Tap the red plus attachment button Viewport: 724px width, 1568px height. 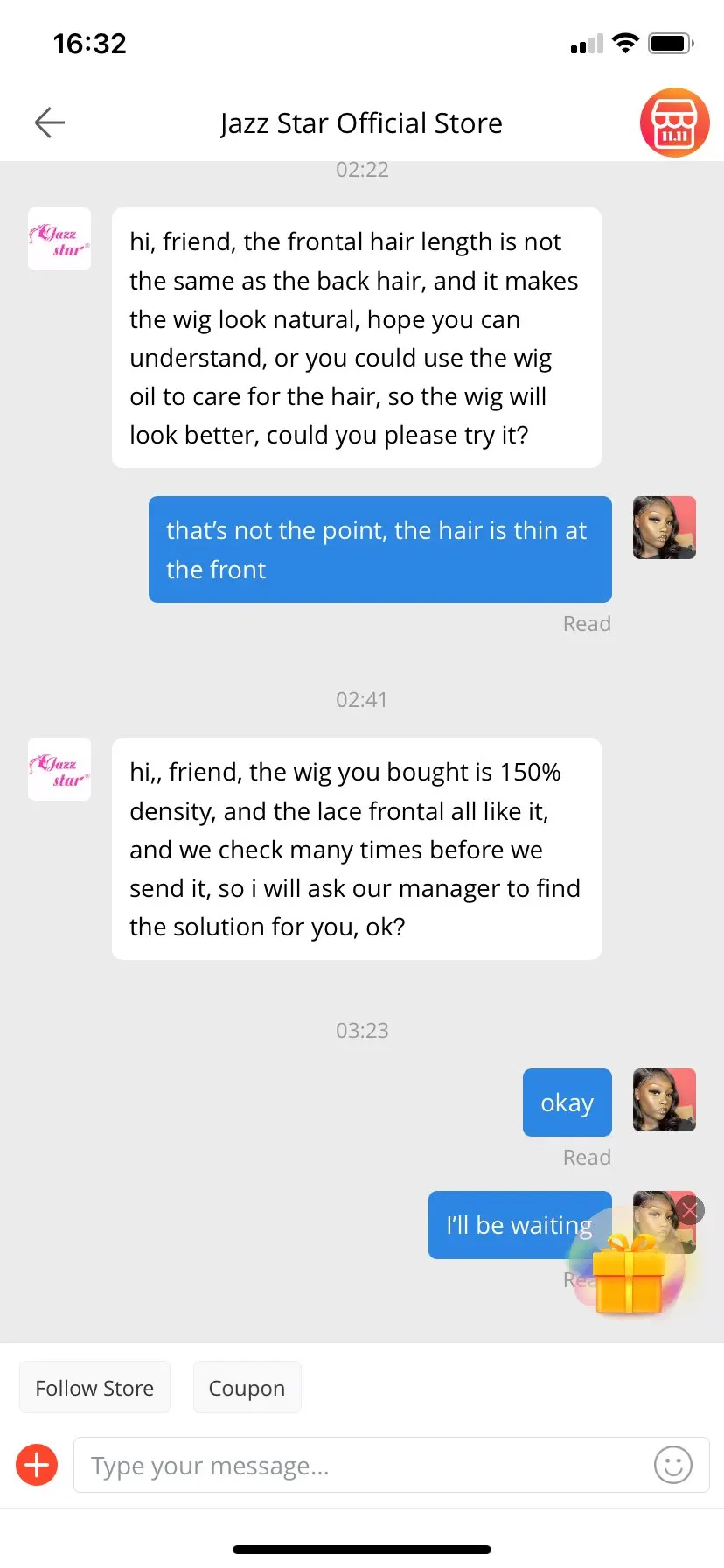tap(37, 1465)
